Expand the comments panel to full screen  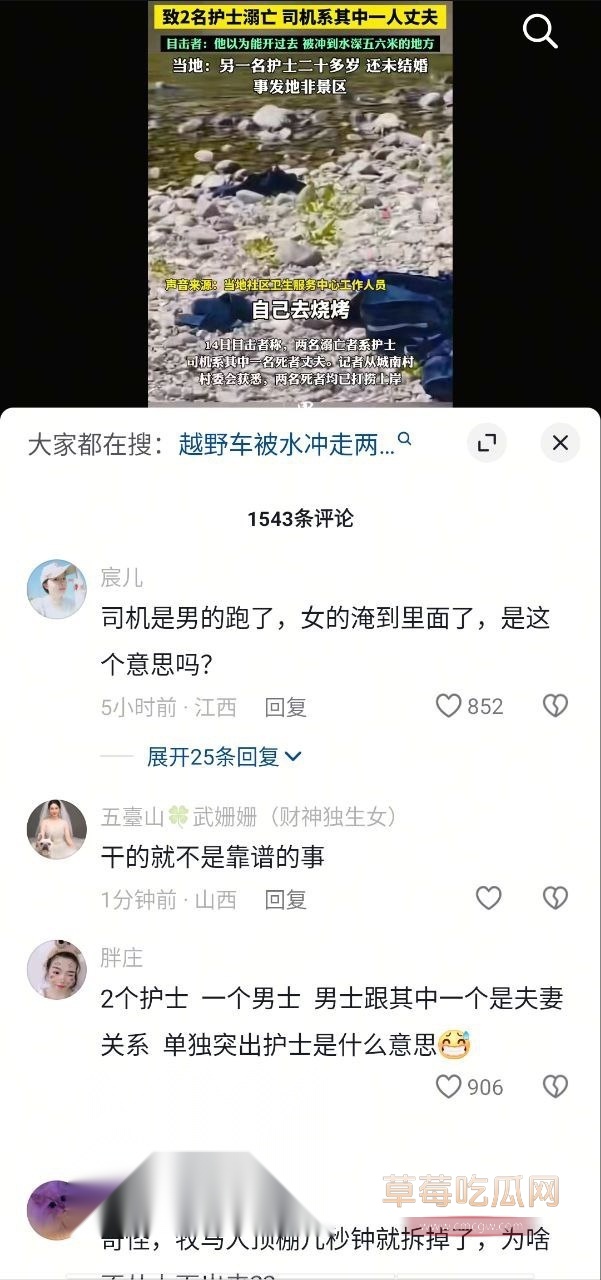487,443
